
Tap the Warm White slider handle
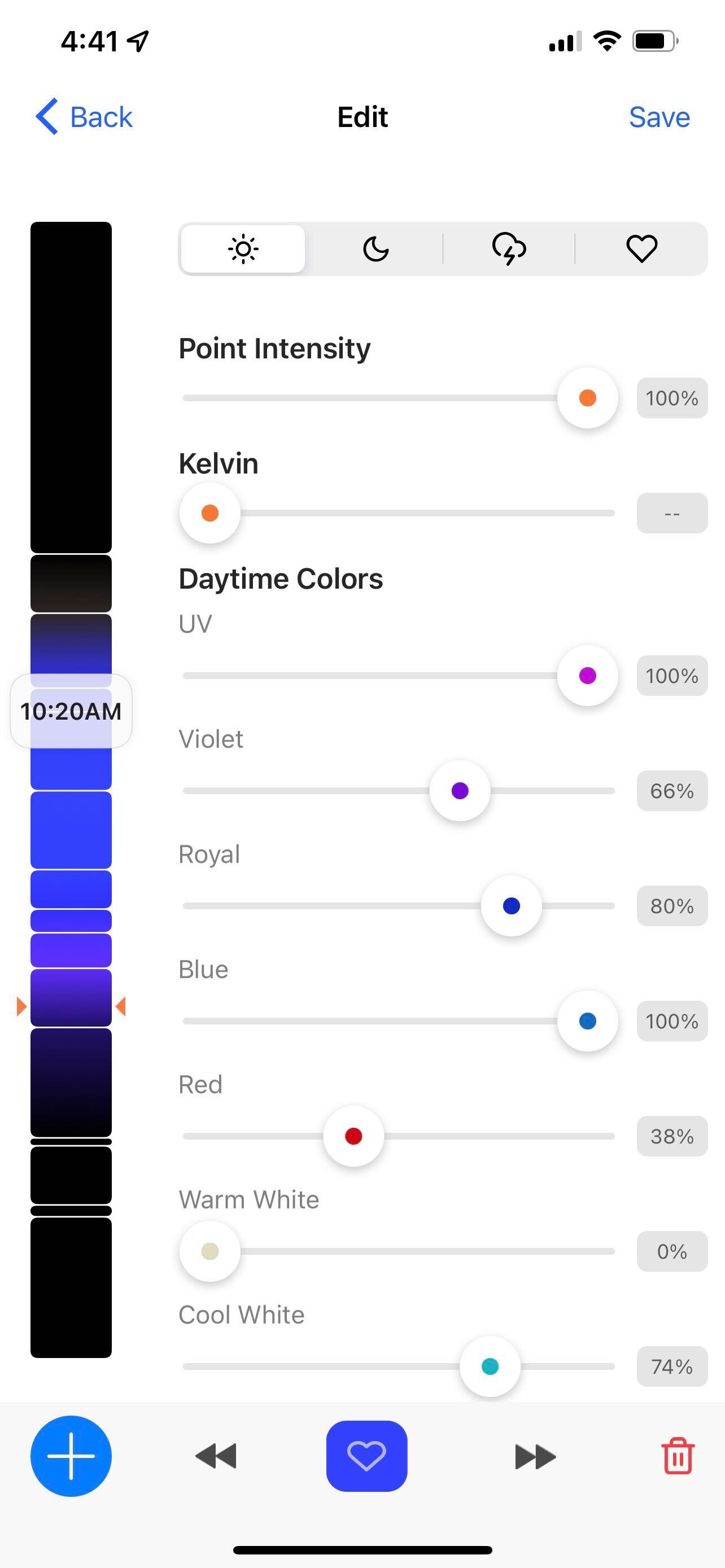tap(210, 1251)
